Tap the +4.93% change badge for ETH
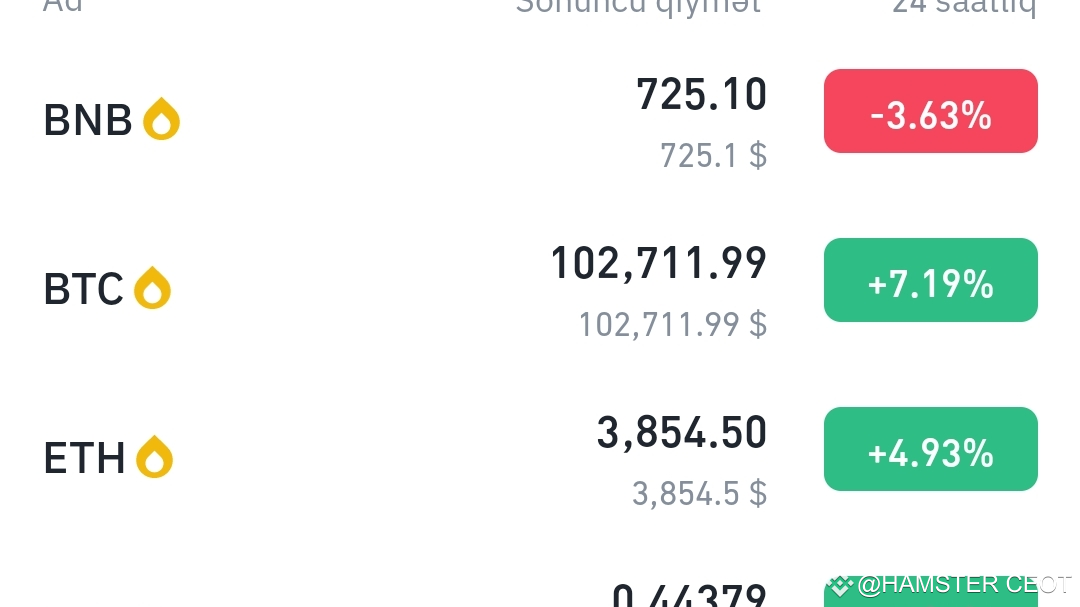This screenshot has height=607, width=1080. (931, 449)
